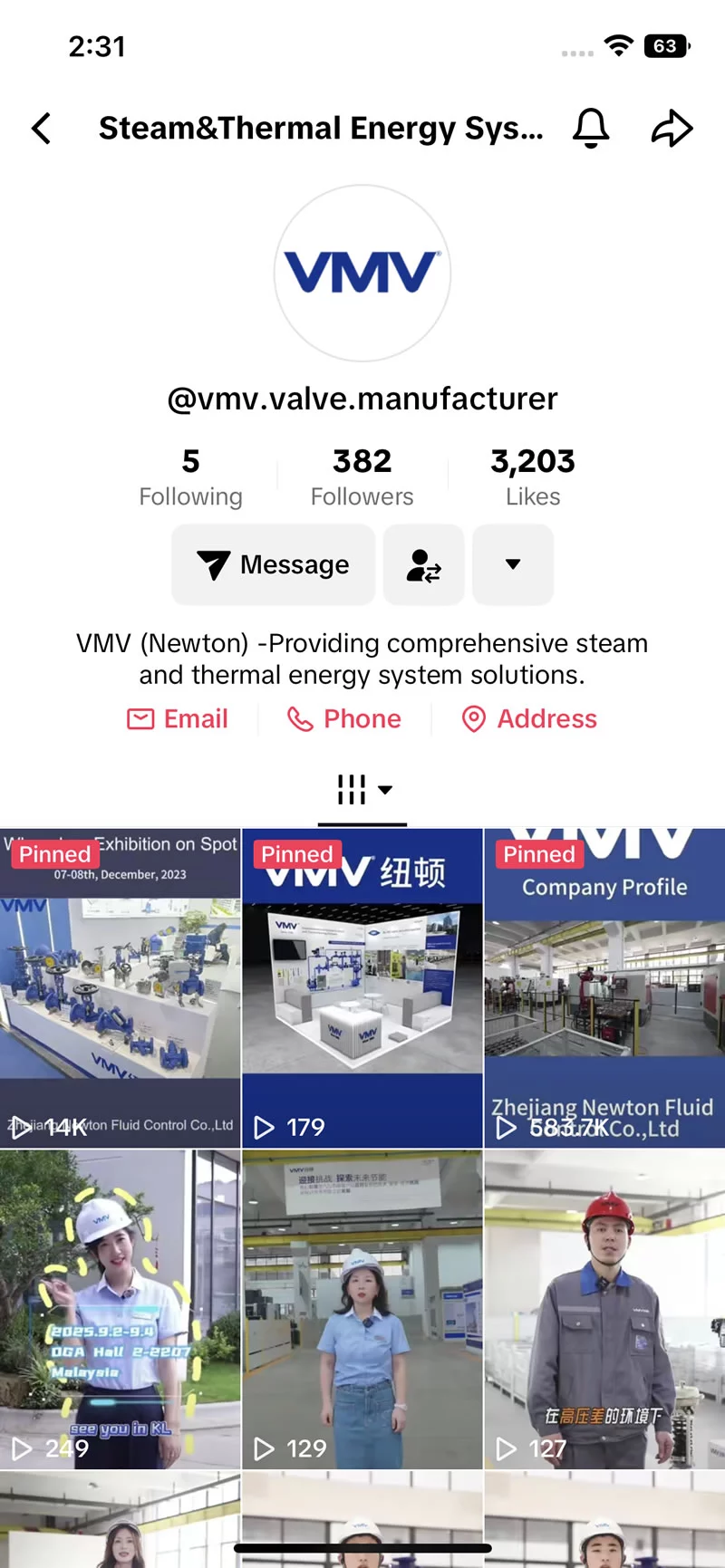Play pinned video with 179 views

(x=362, y=989)
